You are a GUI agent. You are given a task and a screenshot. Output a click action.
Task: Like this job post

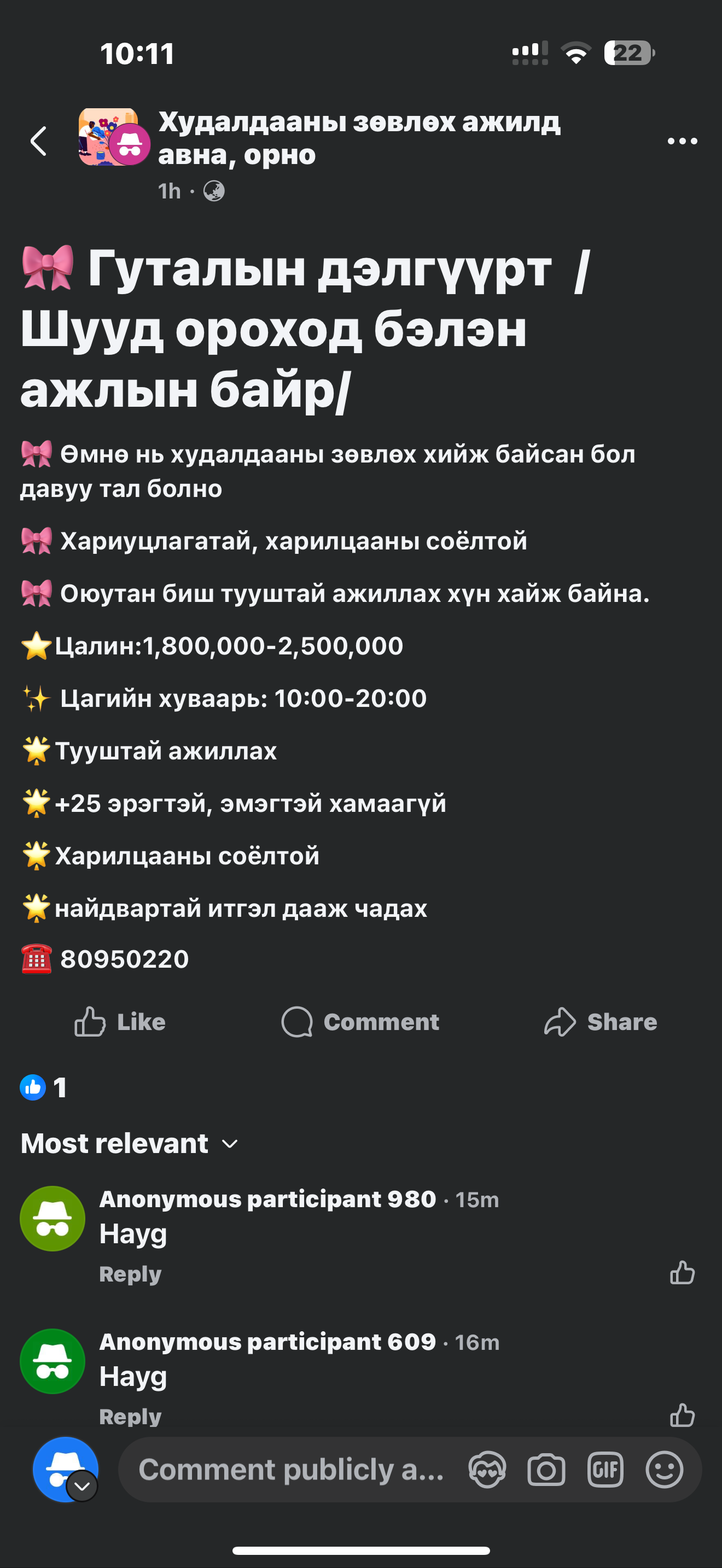(120, 1021)
